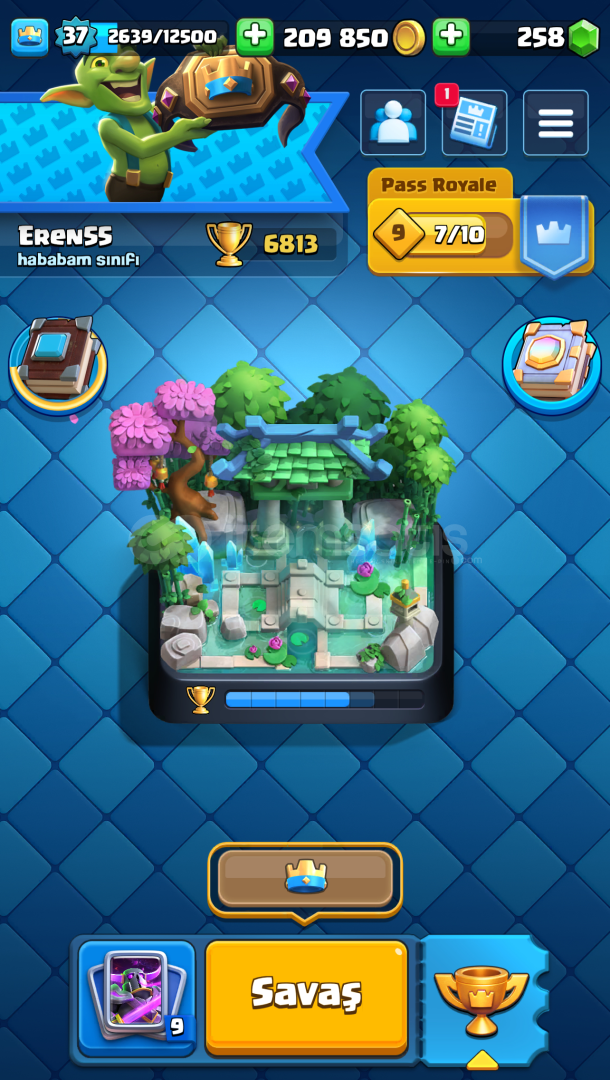This screenshot has width=610, height=1080.
Task: Add more gold with the plus button
Action: click(255, 37)
